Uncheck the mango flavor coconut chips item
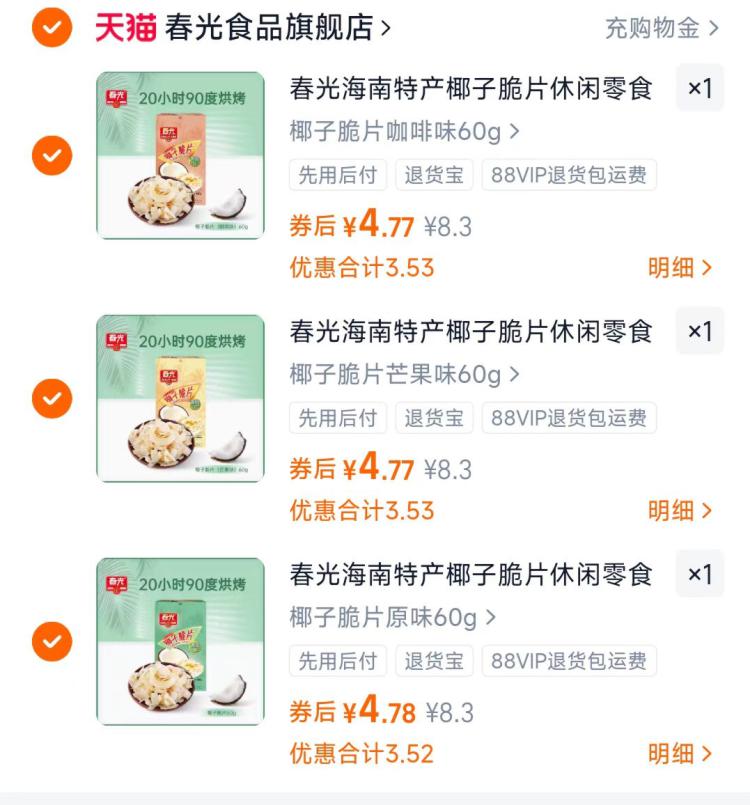 pyautogui.click(x=50, y=400)
